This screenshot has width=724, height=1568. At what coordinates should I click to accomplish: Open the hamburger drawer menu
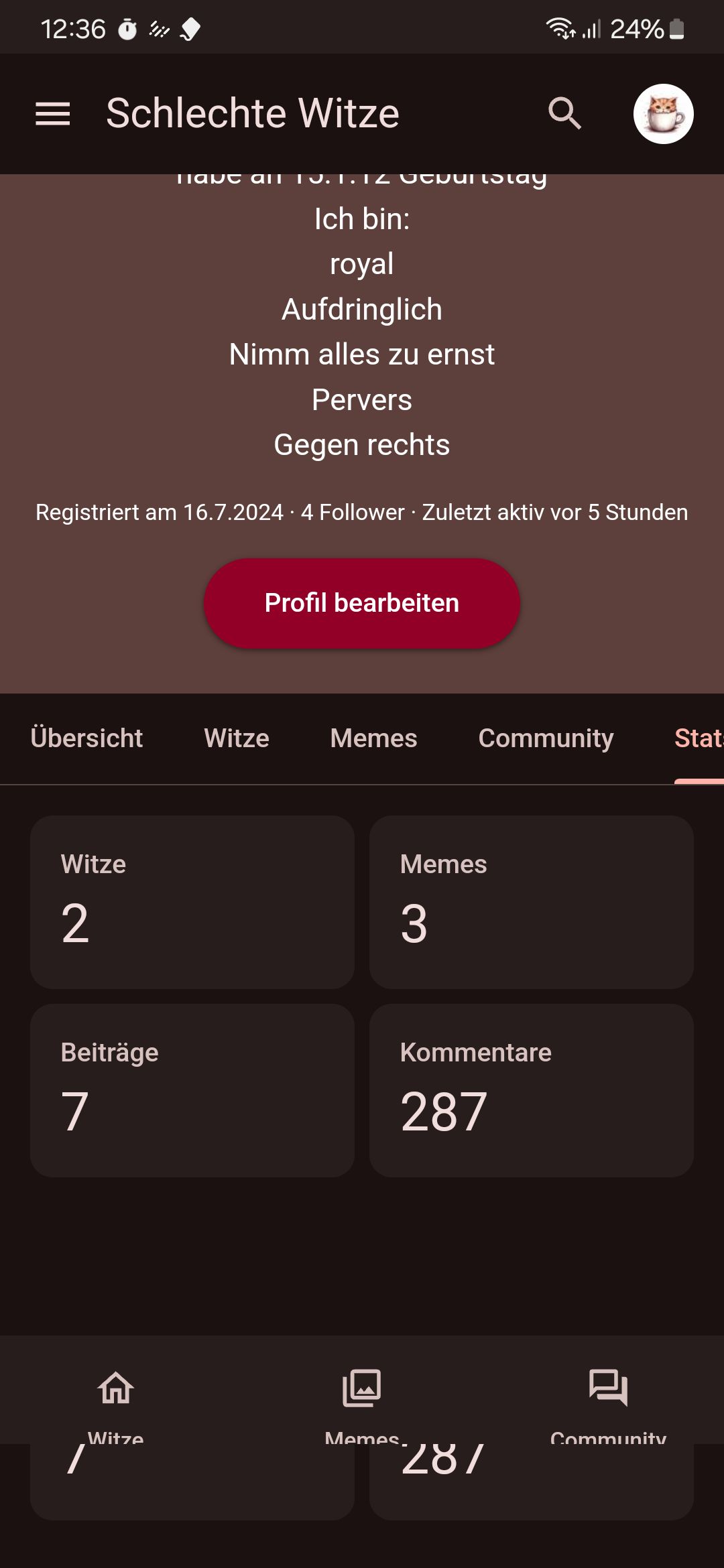(52, 114)
